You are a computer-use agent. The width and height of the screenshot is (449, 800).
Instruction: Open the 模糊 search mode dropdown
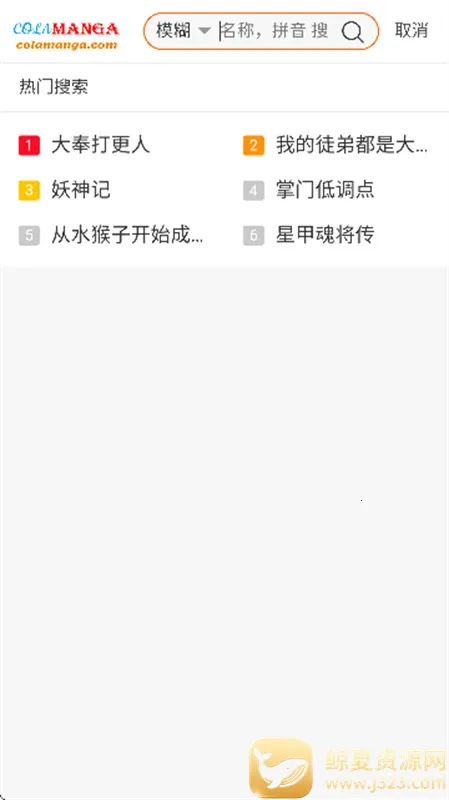coord(183,31)
